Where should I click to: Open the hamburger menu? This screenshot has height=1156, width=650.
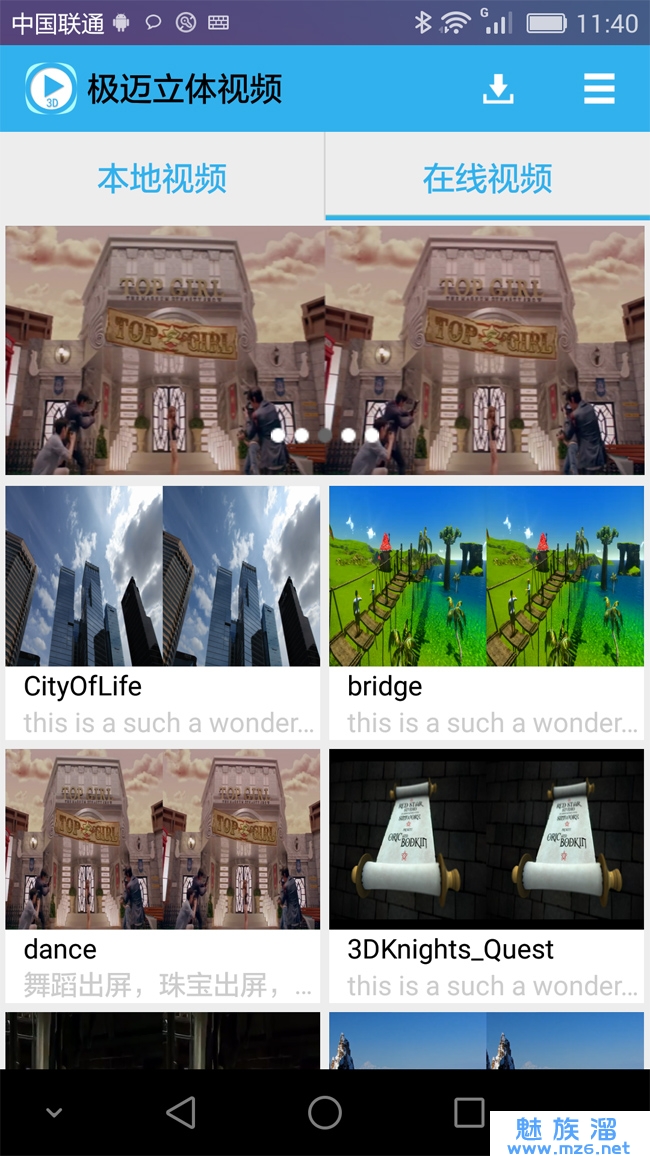coord(599,89)
